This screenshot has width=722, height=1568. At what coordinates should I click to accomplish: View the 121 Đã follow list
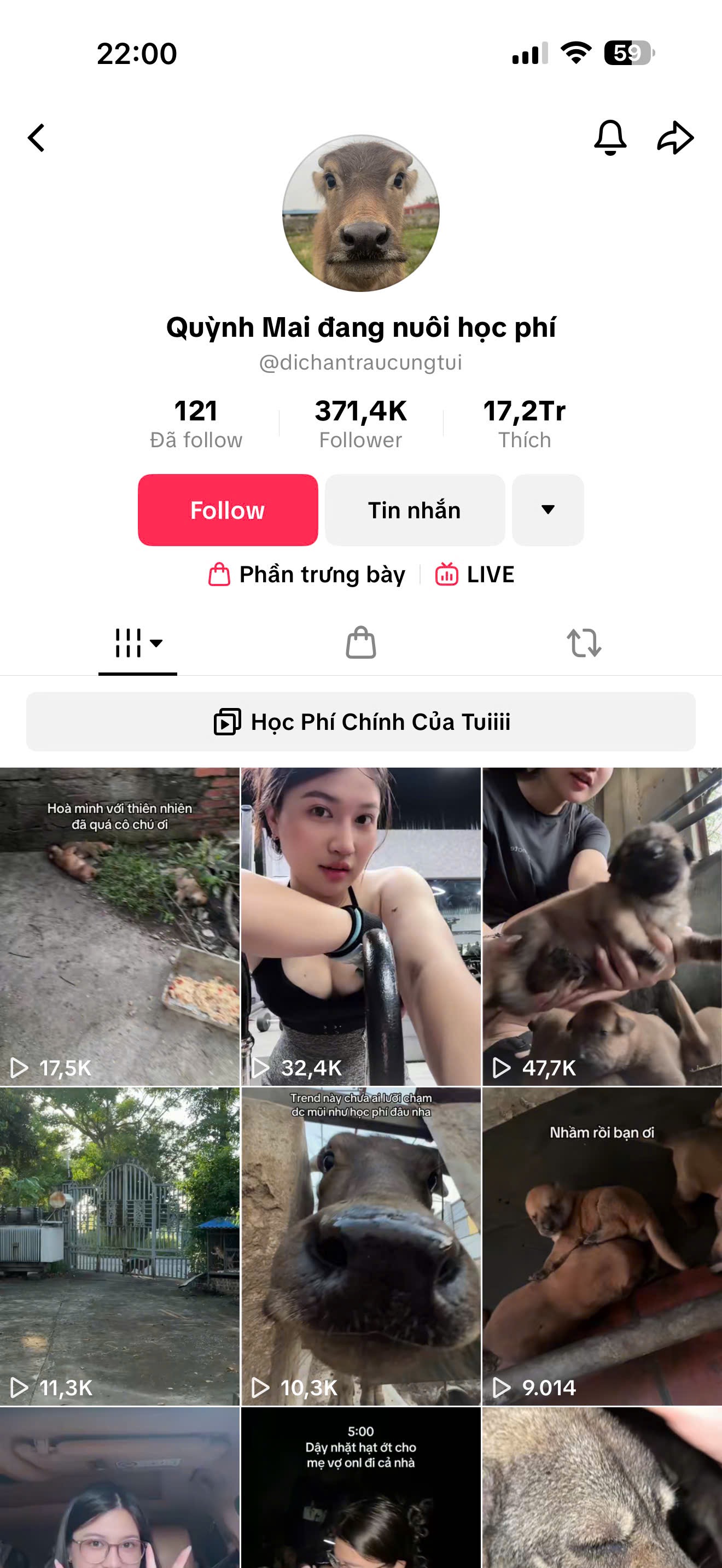point(196,424)
